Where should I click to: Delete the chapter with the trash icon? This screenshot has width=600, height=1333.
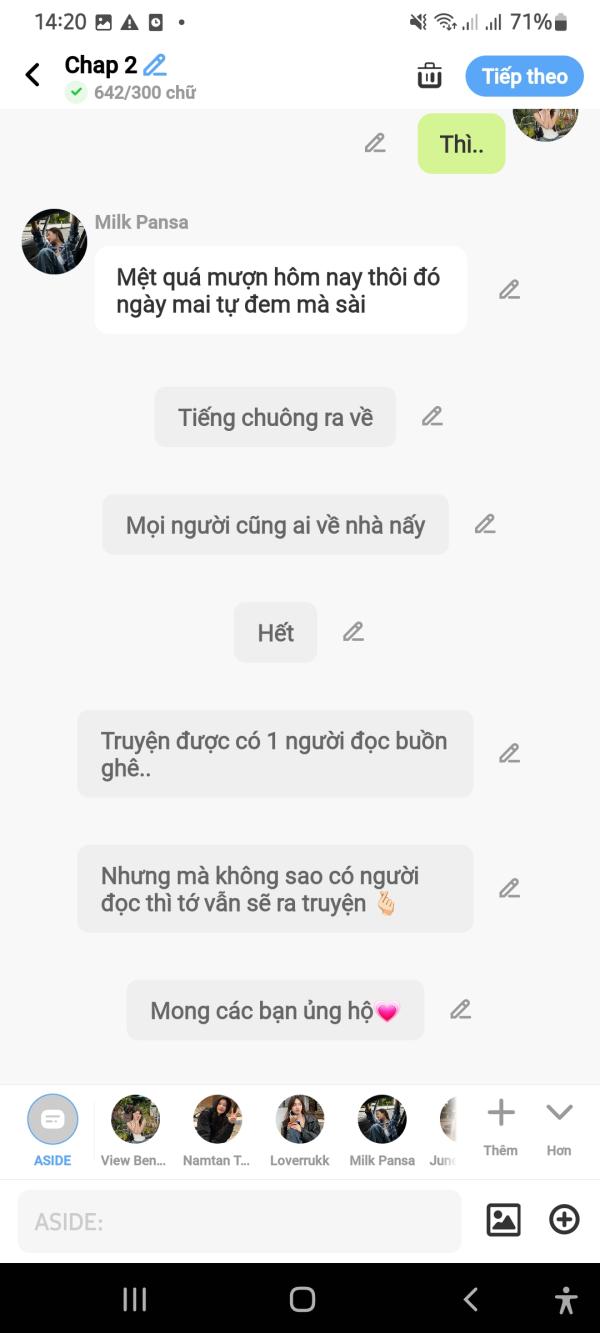tap(429, 75)
